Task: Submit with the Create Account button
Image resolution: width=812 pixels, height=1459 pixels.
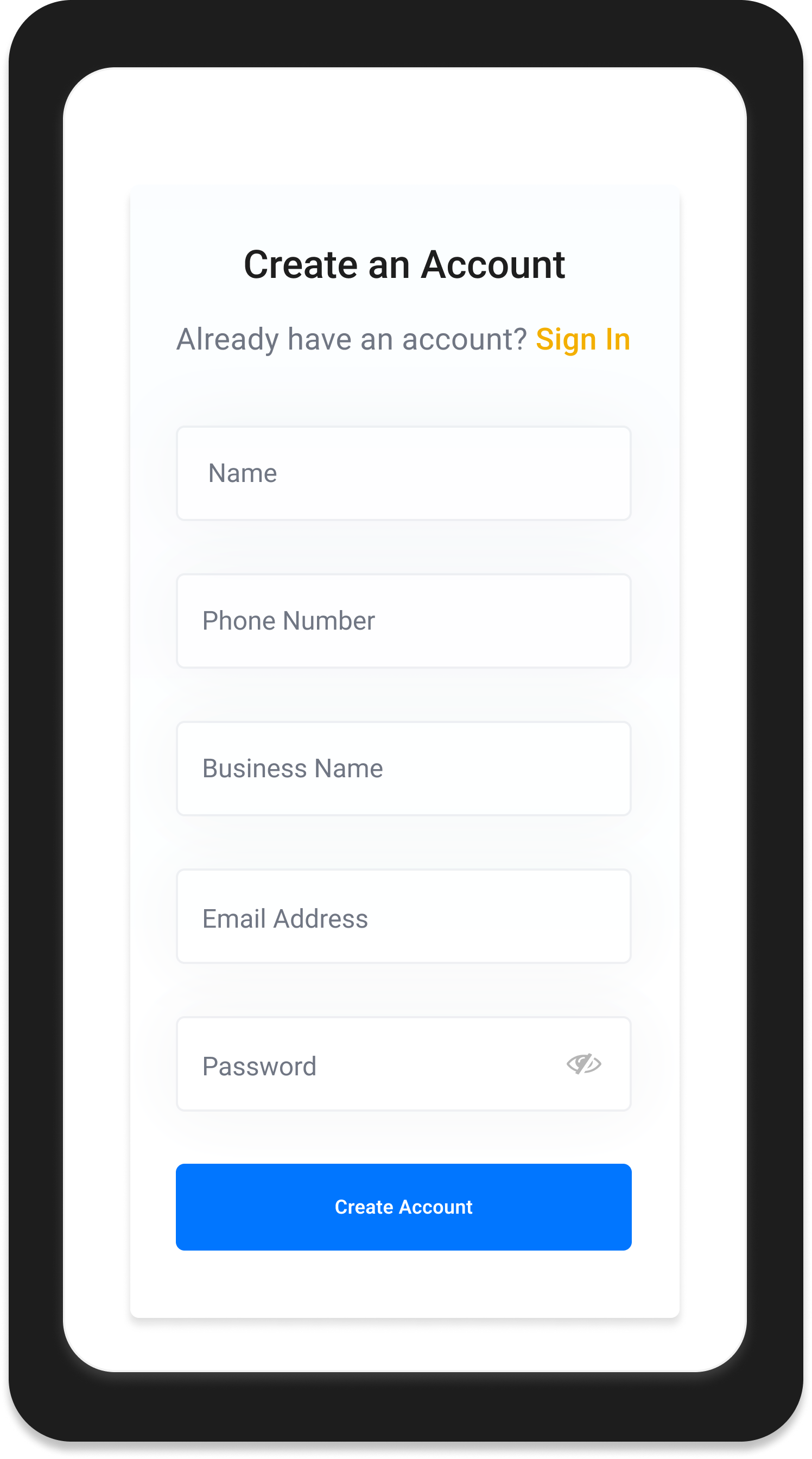Action: pos(404,1207)
